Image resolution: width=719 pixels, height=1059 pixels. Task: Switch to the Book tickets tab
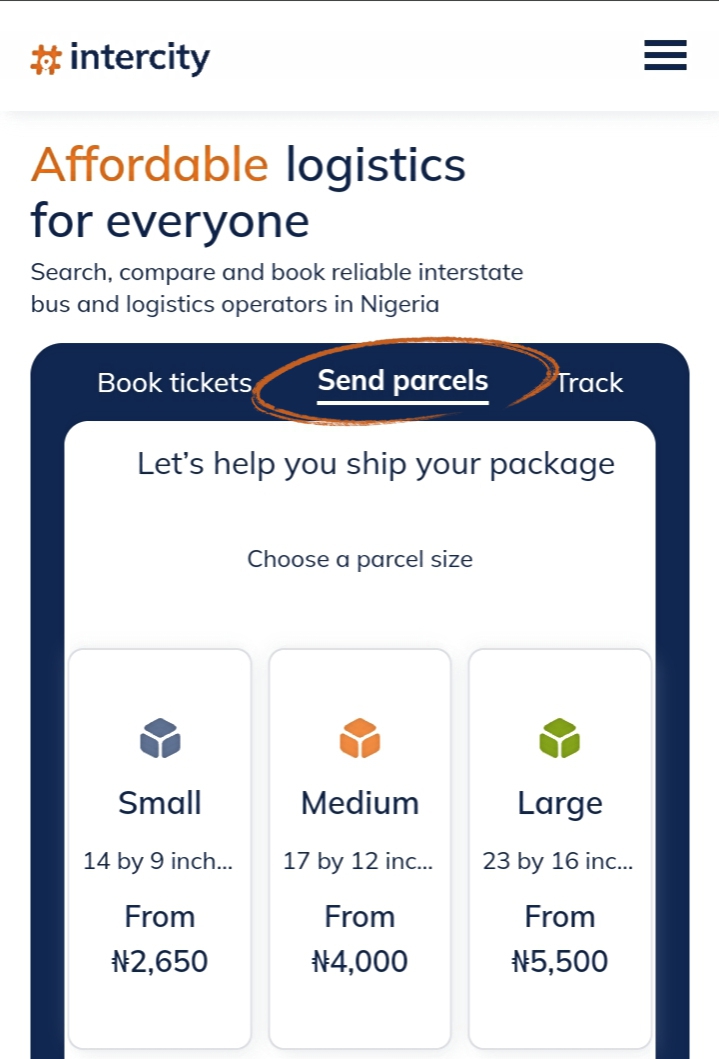174,383
